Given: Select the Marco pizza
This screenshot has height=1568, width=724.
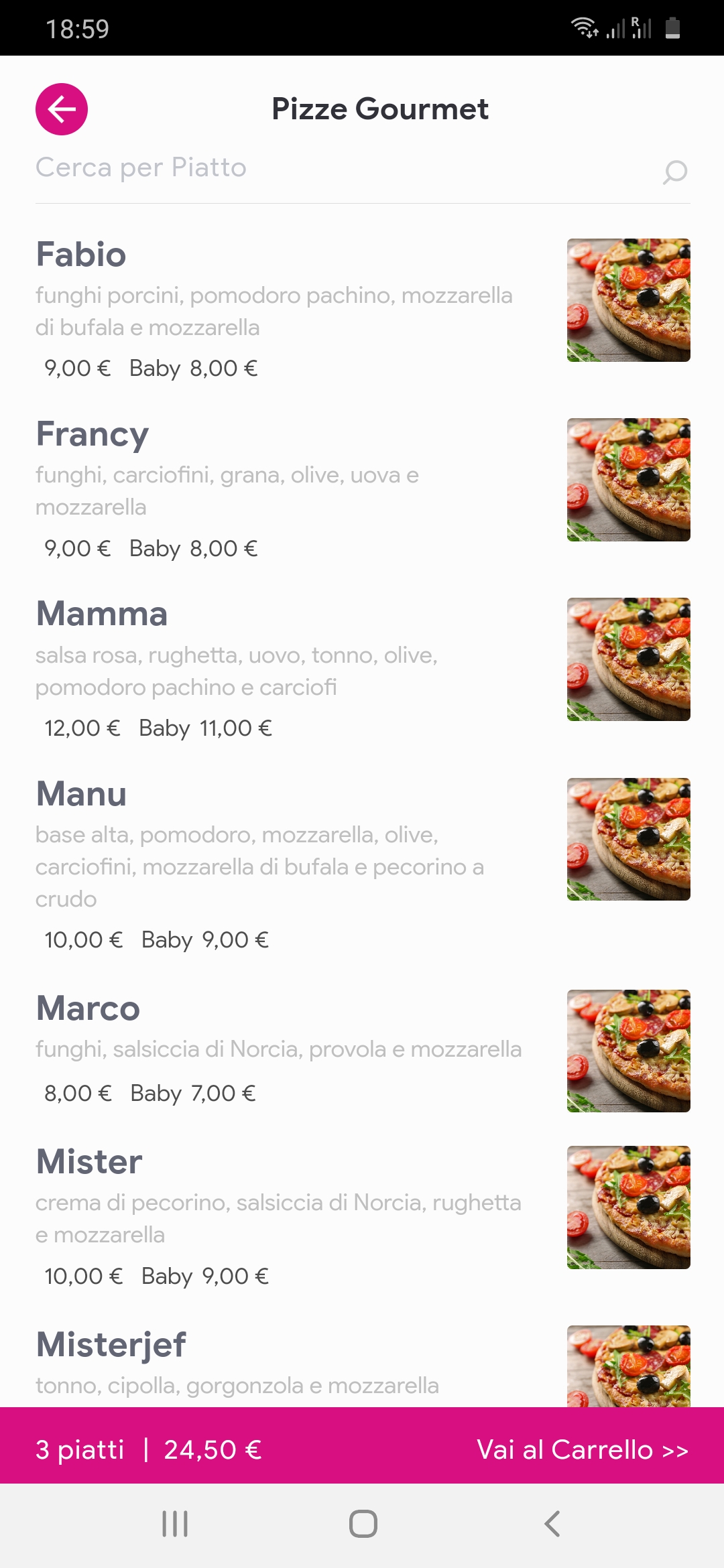Looking at the screenshot, I should (88, 1008).
